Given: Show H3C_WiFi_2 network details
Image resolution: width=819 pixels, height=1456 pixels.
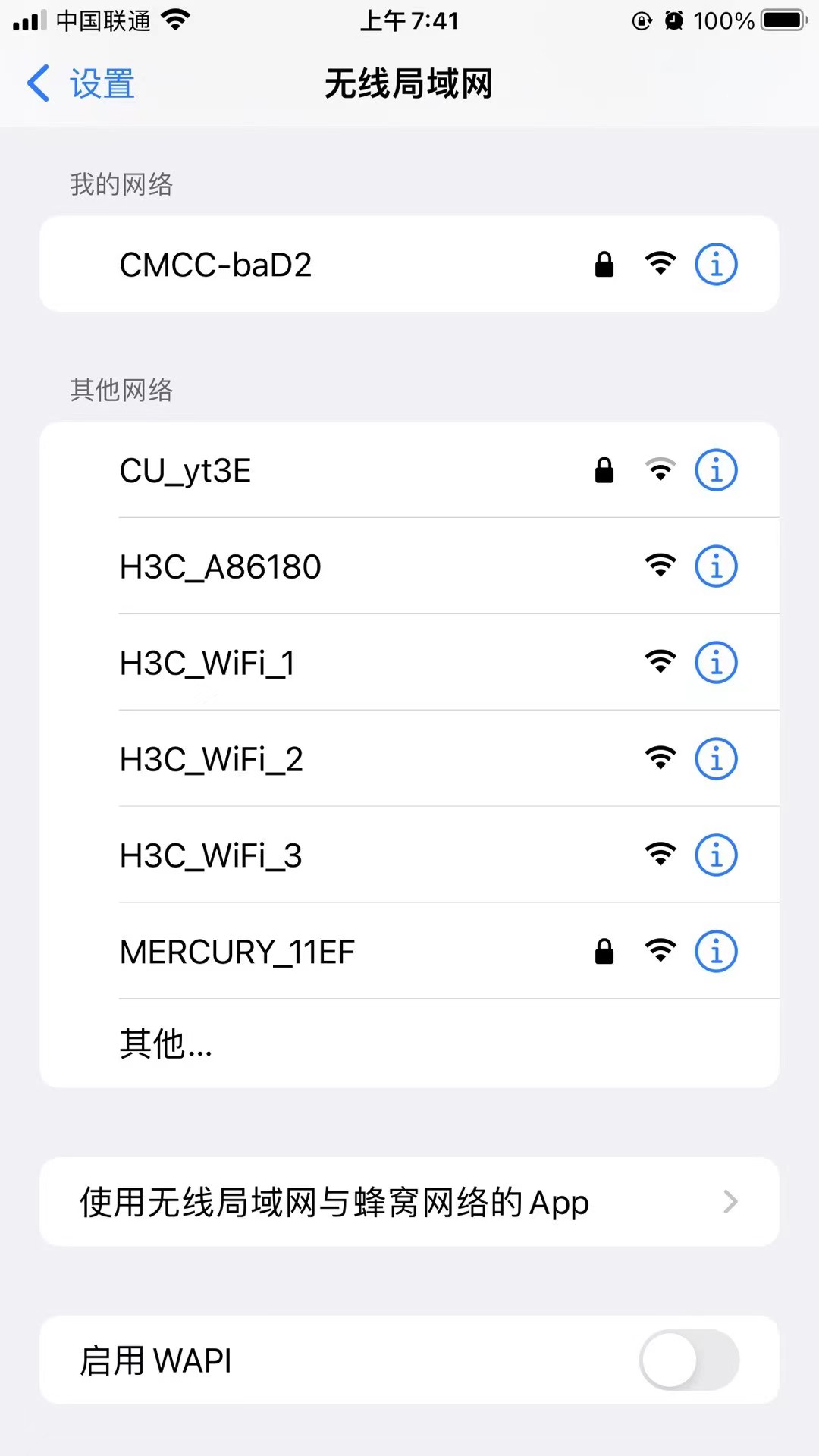Looking at the screenshot, I should click(x=716, y=759).
